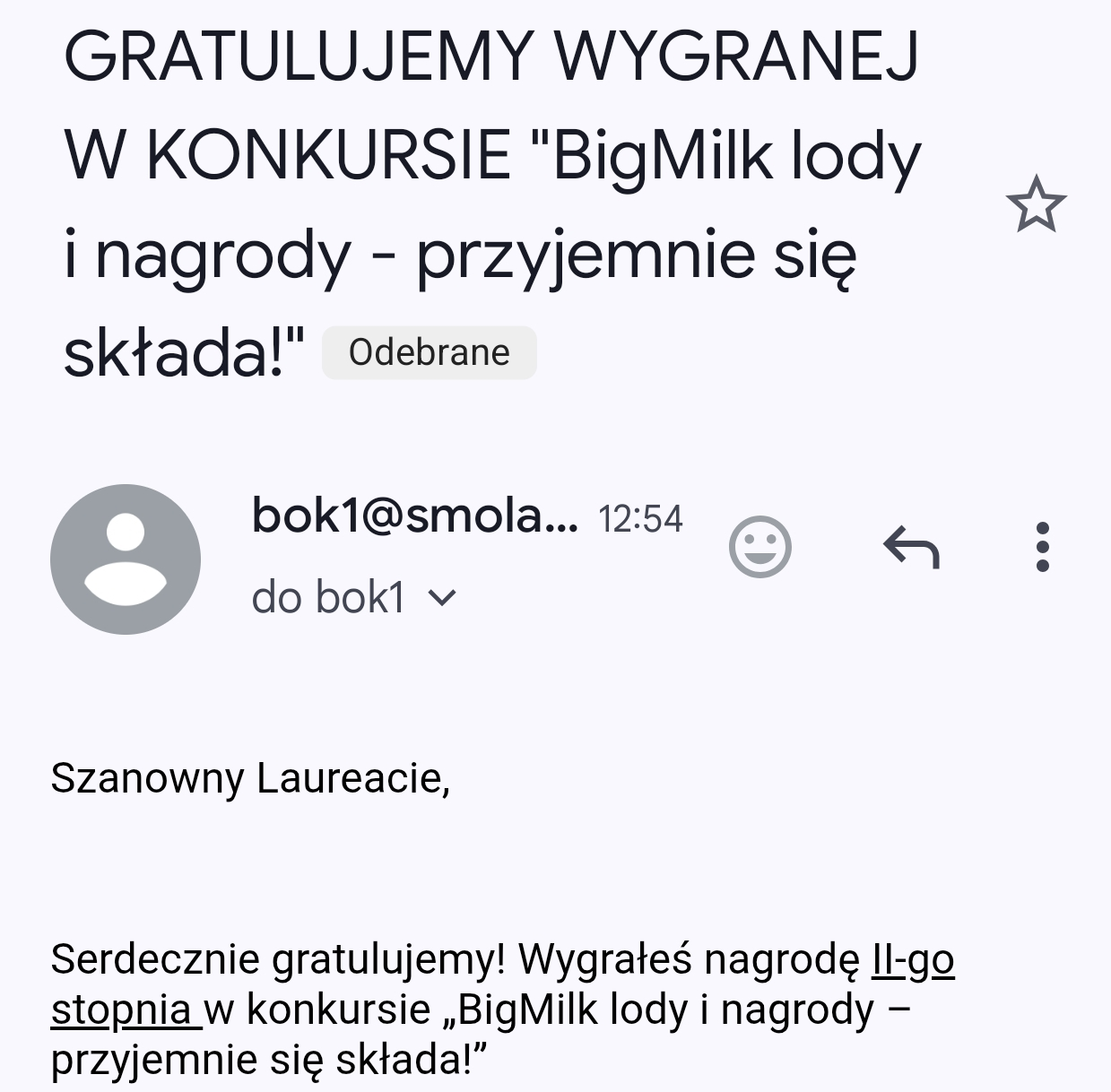This screenshot has width=1111, height=1092.
Task: Open the message overflow menu
Action: (x=1042, y=546)
